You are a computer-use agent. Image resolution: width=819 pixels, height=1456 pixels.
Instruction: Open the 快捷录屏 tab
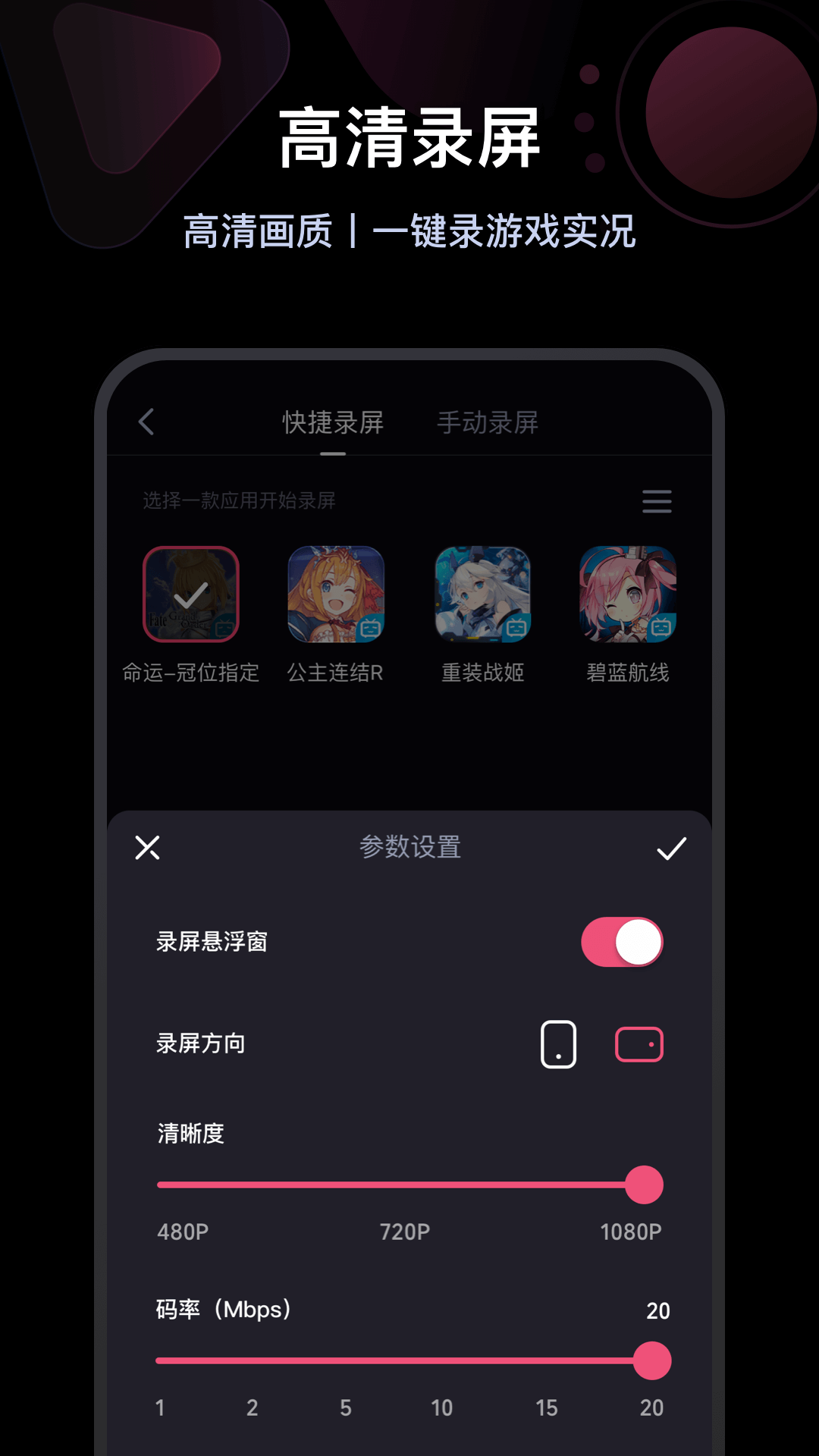331,422
